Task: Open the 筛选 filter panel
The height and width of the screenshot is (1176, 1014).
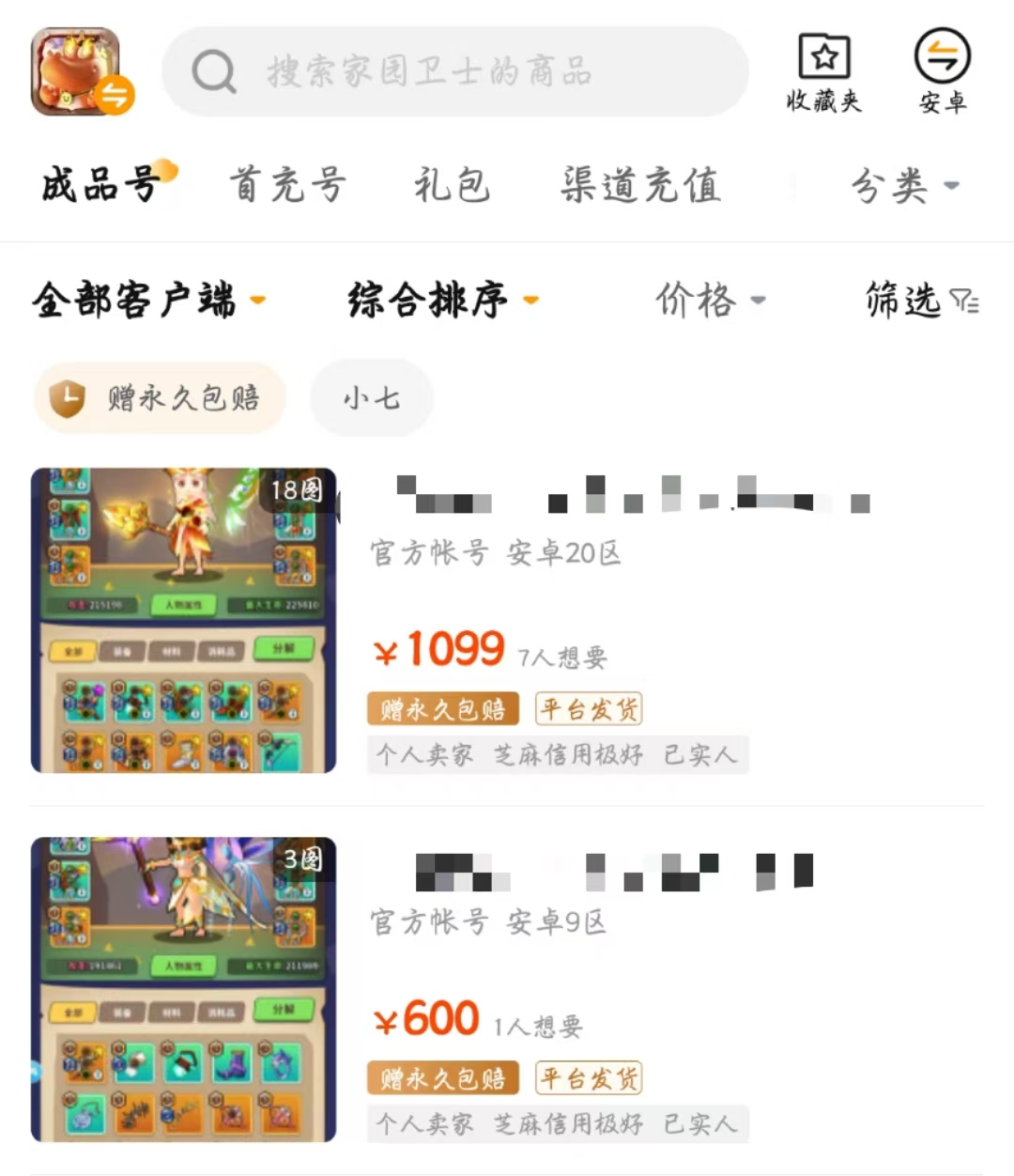Action: 920,301
